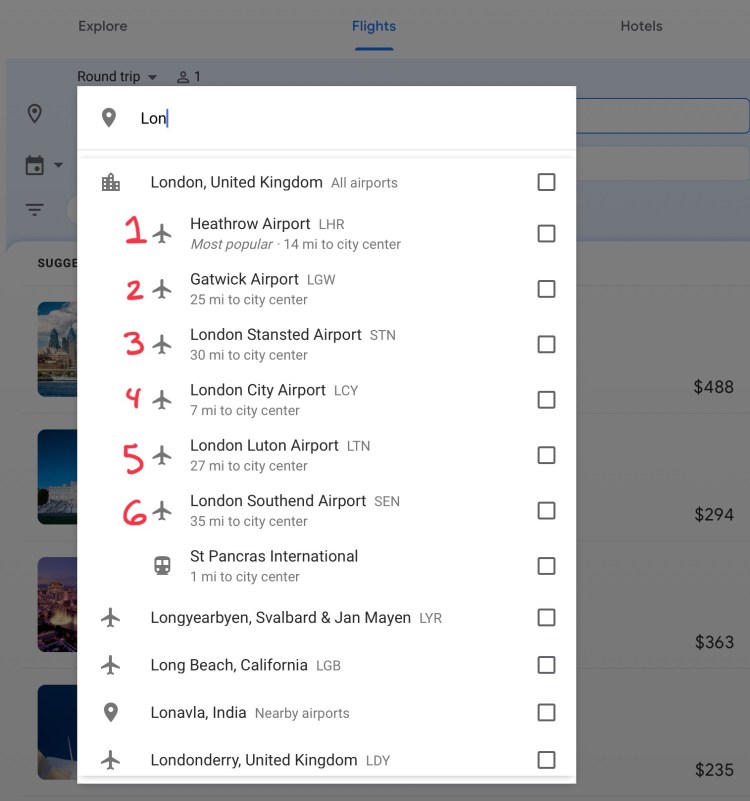Viewport: 750px width, 801px height.
Task: Switch to the Hotels tab
Action: click(x=641, y=26)
